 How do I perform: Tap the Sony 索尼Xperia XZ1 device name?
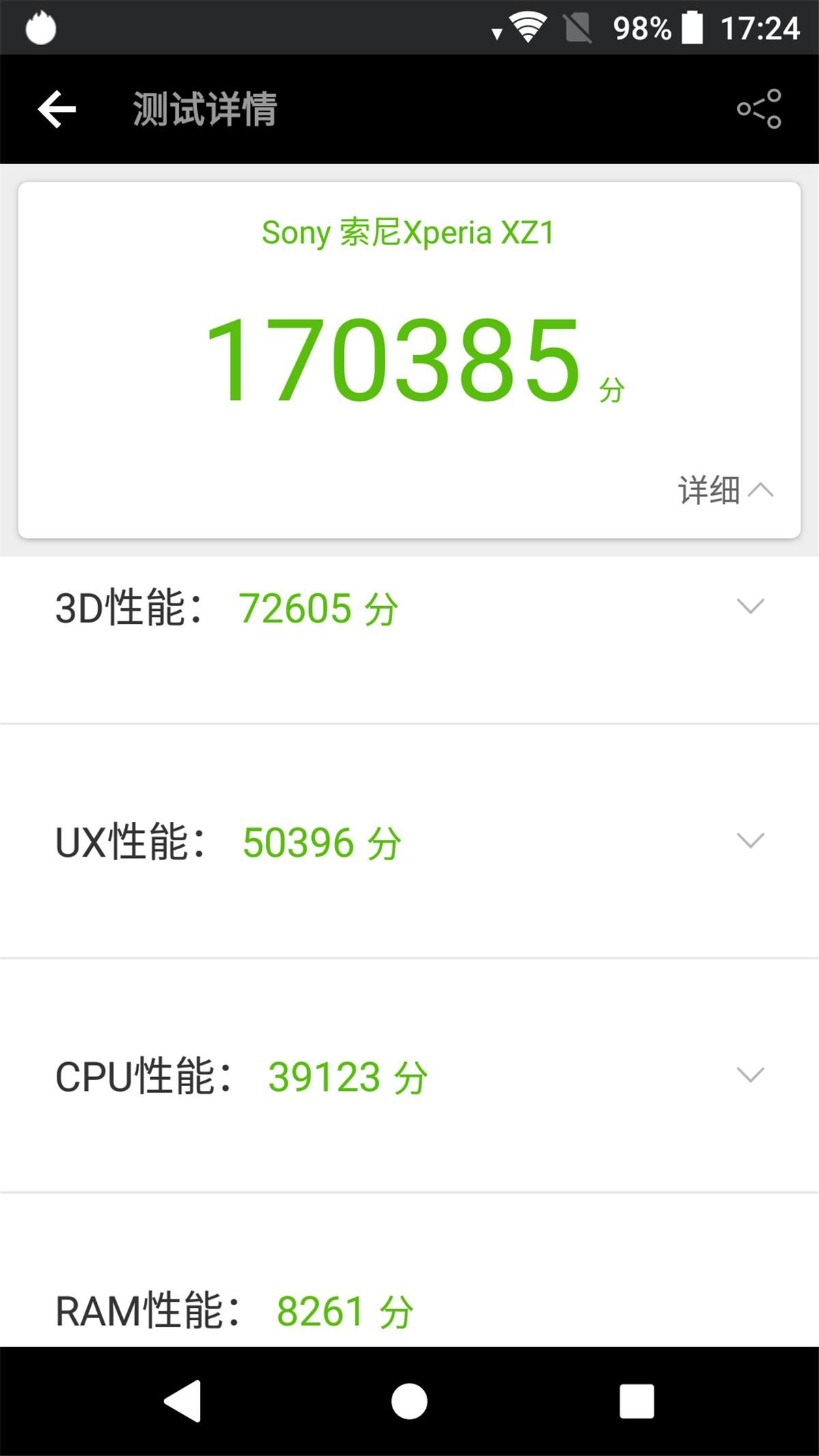[408, 233]
